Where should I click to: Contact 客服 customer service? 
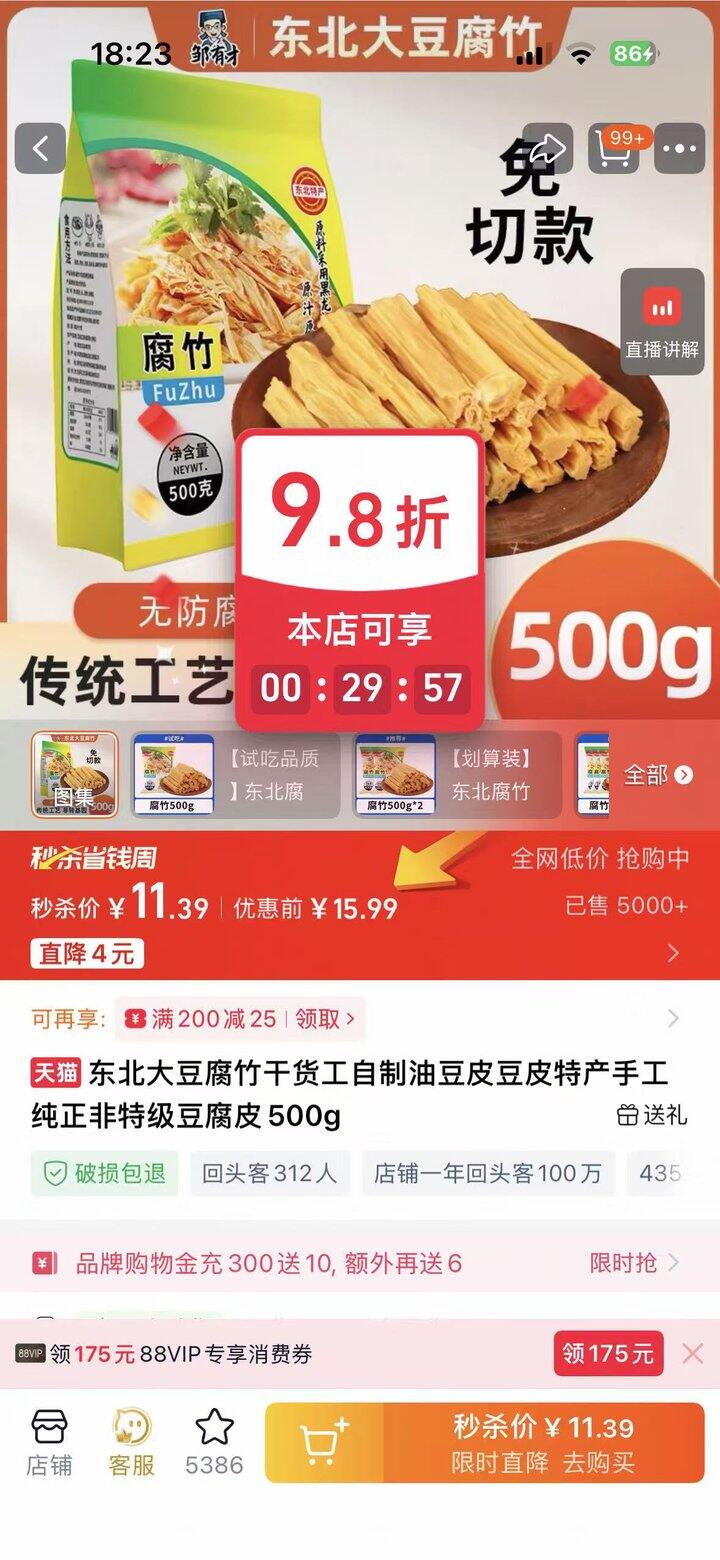click(132, 1443)
